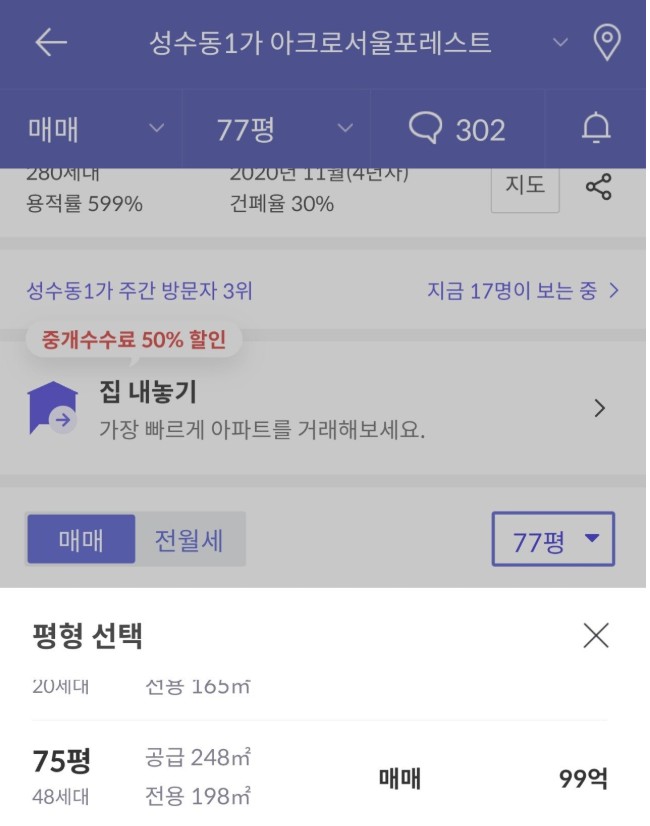The width and height of the screenshot is (650, 826).
Task: Open the 매매 dropdown in the header
Action: (x=95, y=129)
